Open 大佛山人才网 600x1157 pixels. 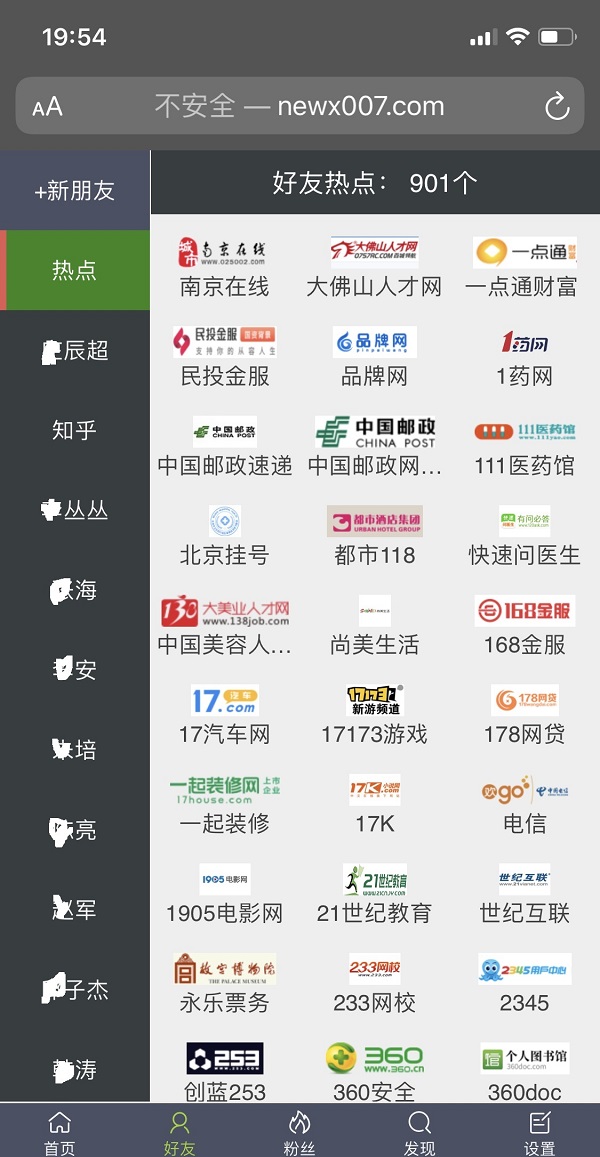click(374, 267)
